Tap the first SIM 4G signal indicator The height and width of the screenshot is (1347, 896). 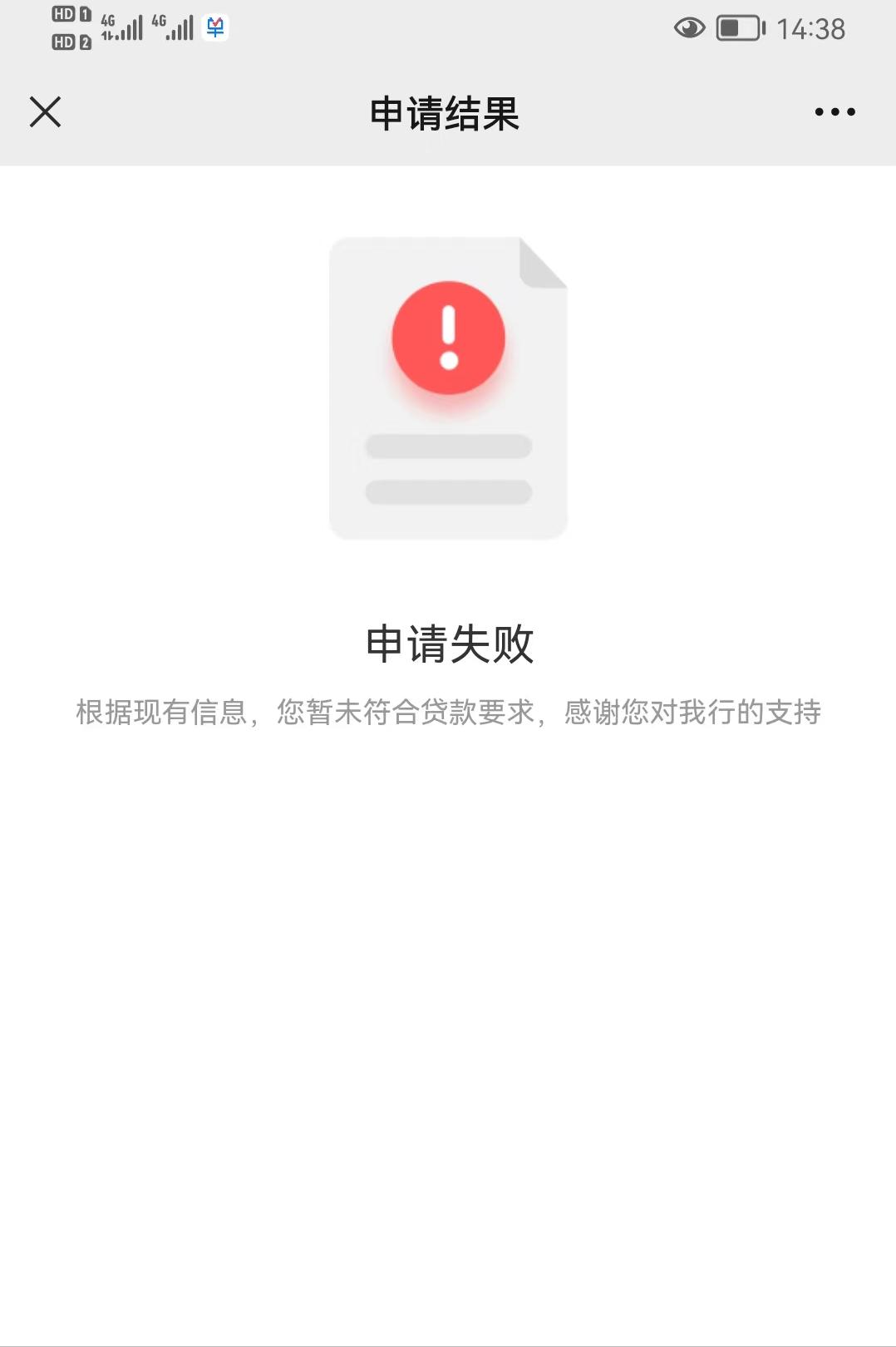pyautogui.click(x=121, y=27)
